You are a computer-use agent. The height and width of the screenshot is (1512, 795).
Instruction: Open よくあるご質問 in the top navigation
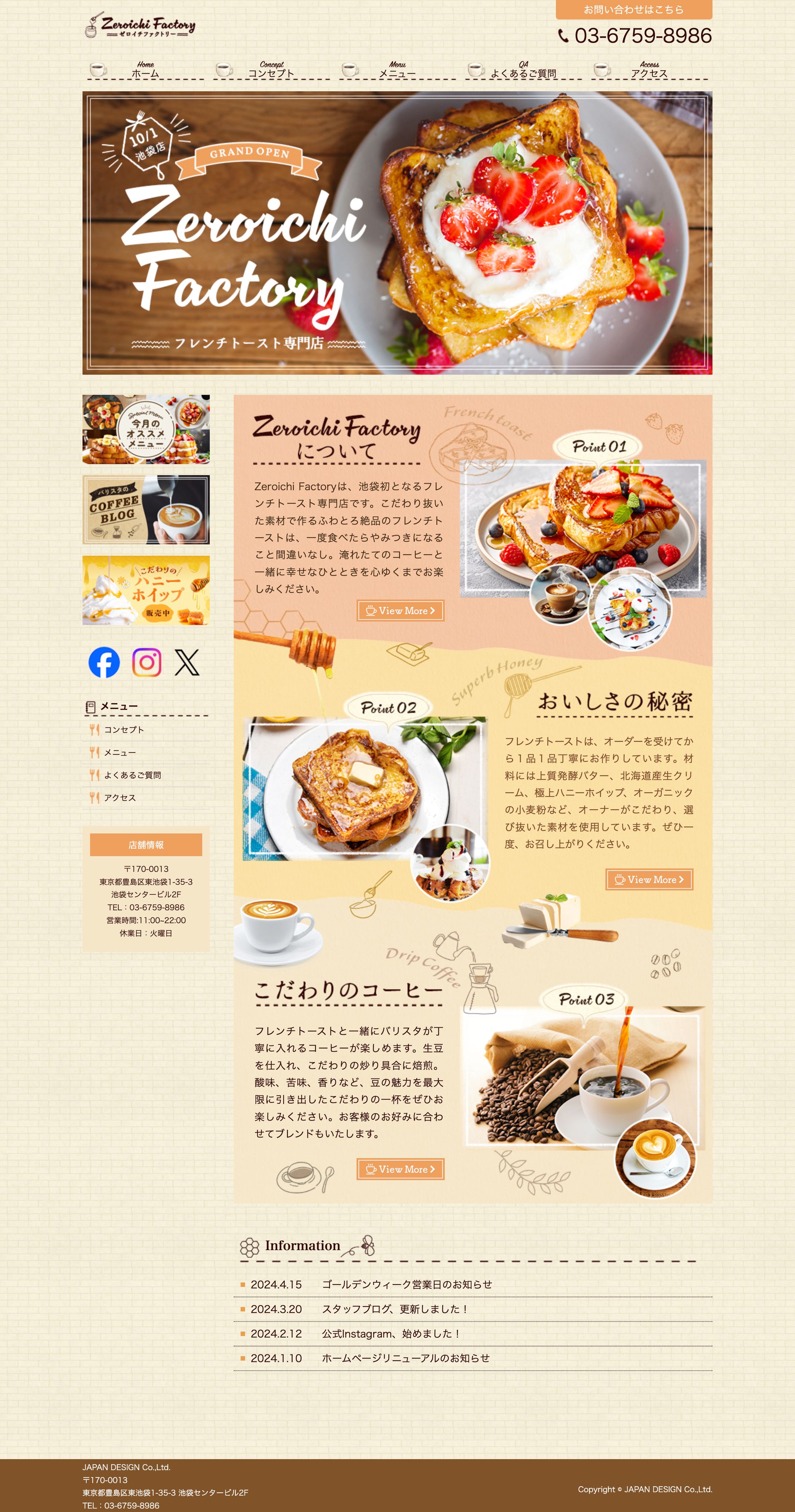pyautogui.click(x=523, y=70)
